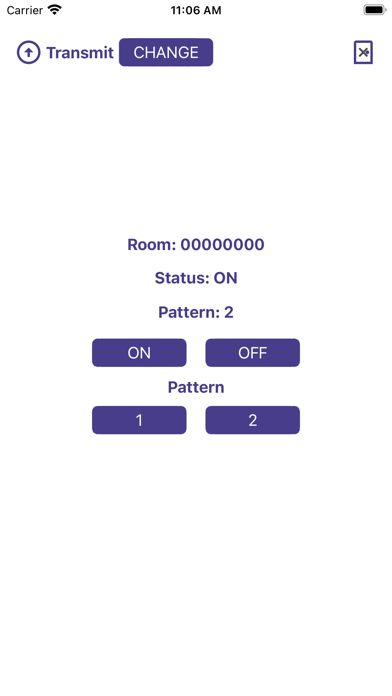Screen dimensions: 392x696
Task: Select pattern 1
Action: click(139, 420)
